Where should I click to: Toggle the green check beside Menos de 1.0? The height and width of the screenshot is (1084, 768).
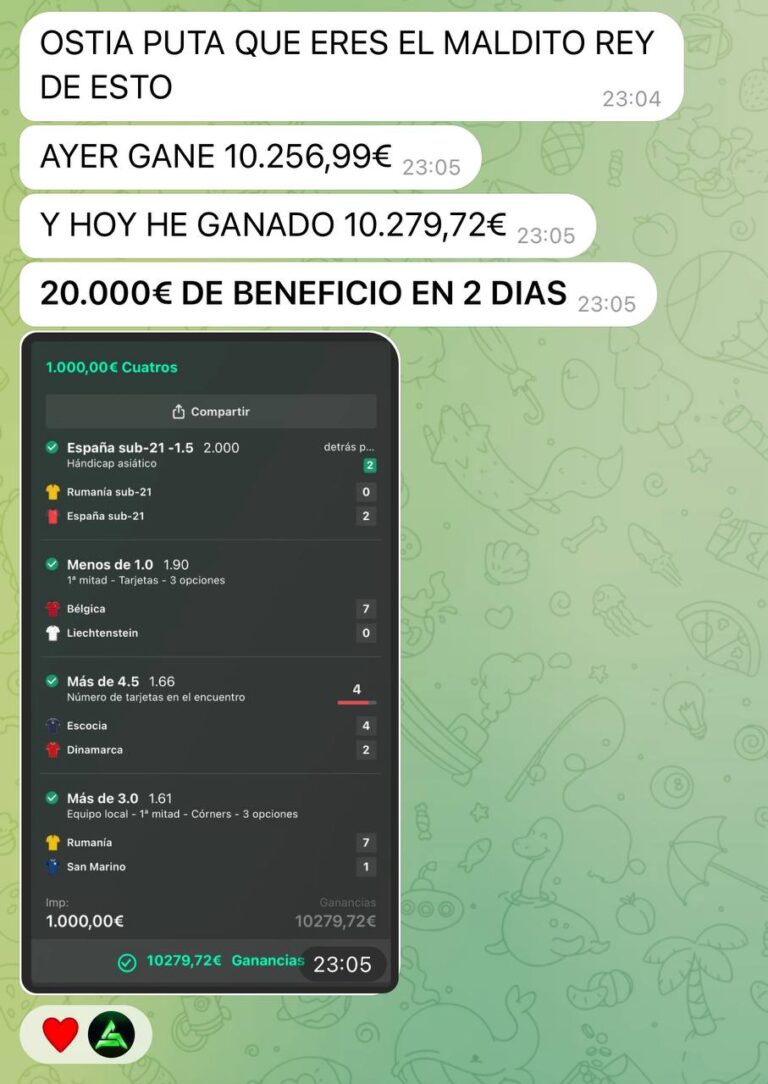click(x=50, y=565)
